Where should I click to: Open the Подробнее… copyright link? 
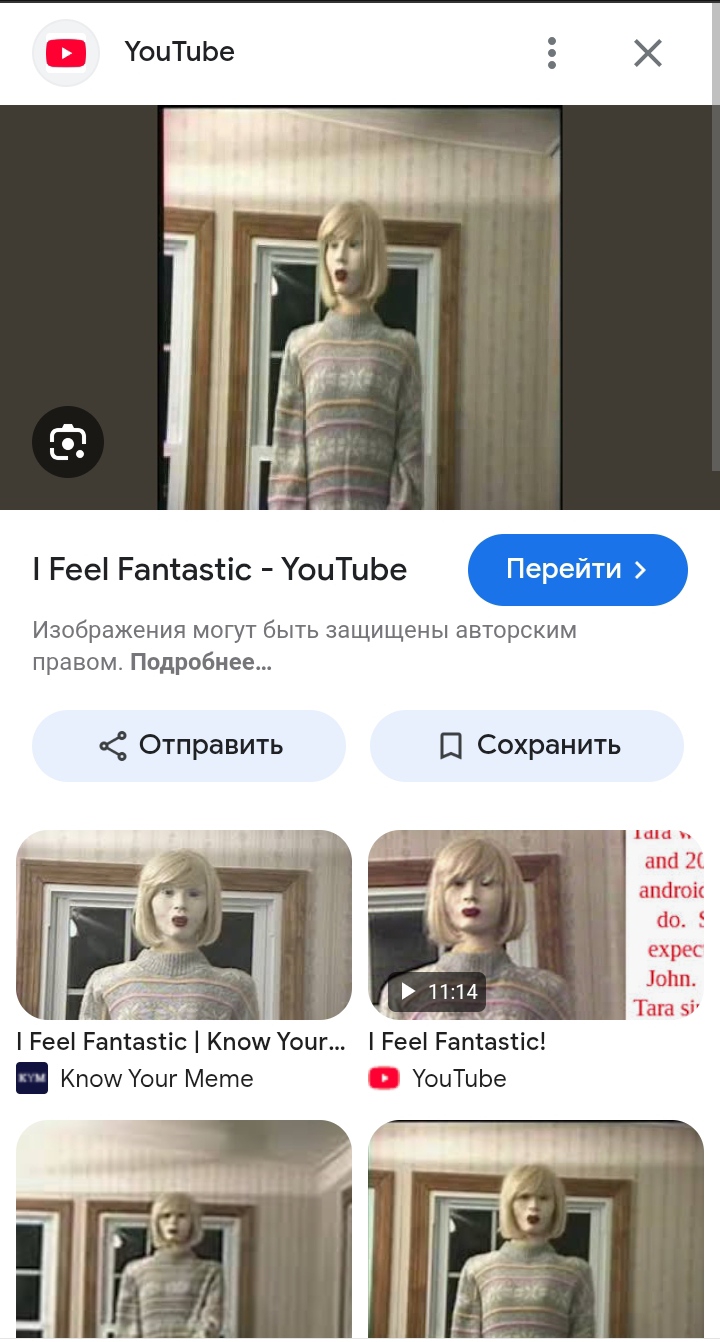[201, 662]
